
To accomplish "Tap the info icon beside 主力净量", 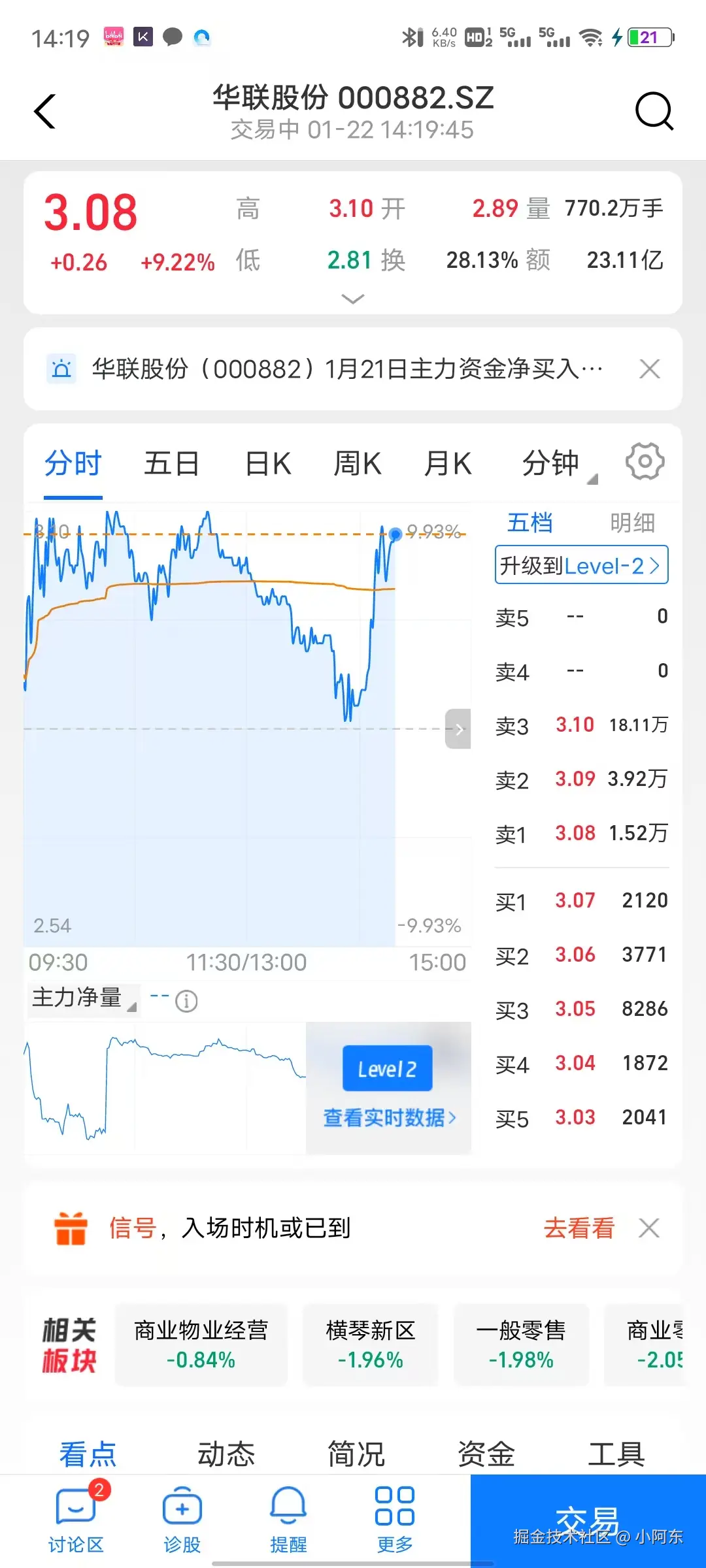I will (x=186, y=1001).
